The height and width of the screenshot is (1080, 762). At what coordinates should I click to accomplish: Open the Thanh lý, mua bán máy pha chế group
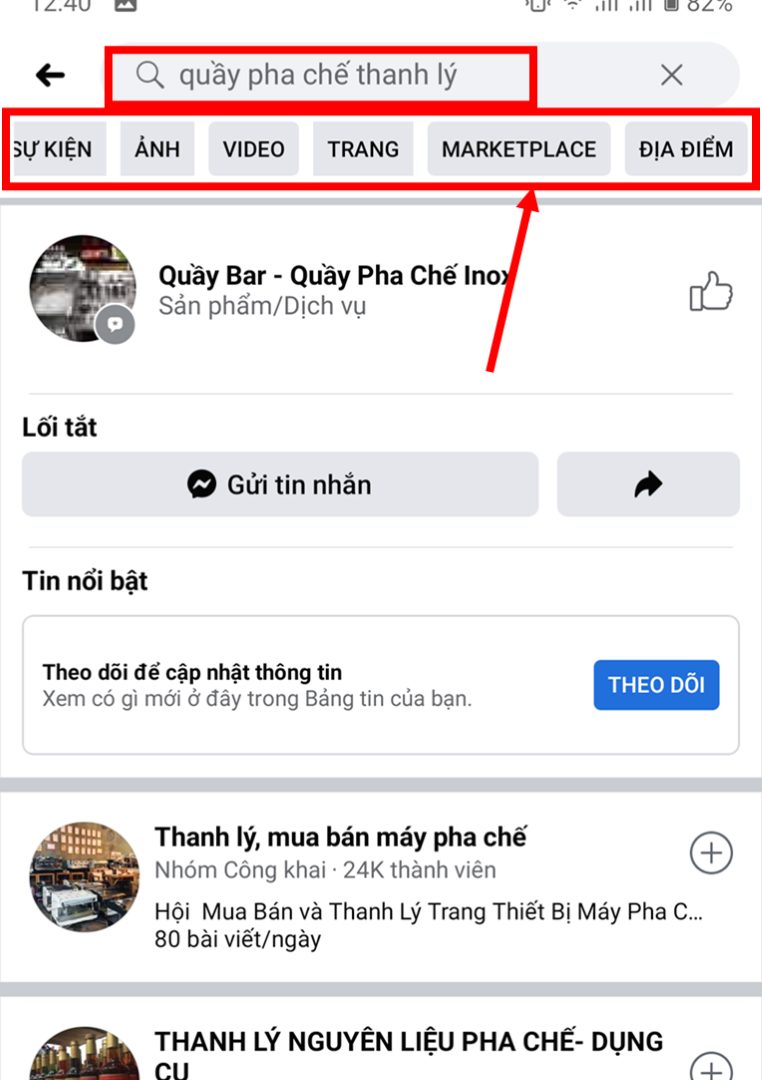340,837
